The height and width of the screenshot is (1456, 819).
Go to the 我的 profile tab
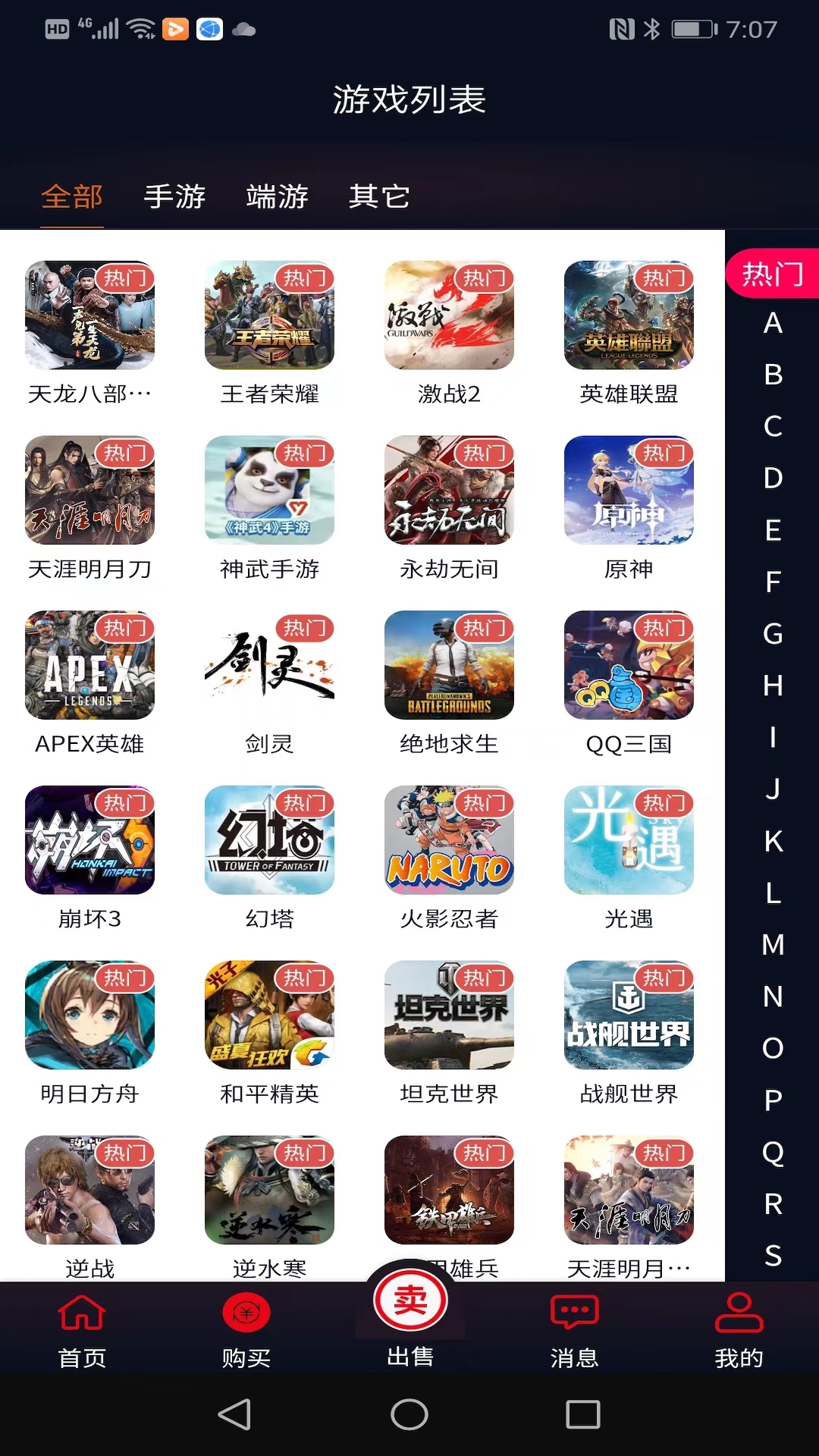click(739, 1331)
